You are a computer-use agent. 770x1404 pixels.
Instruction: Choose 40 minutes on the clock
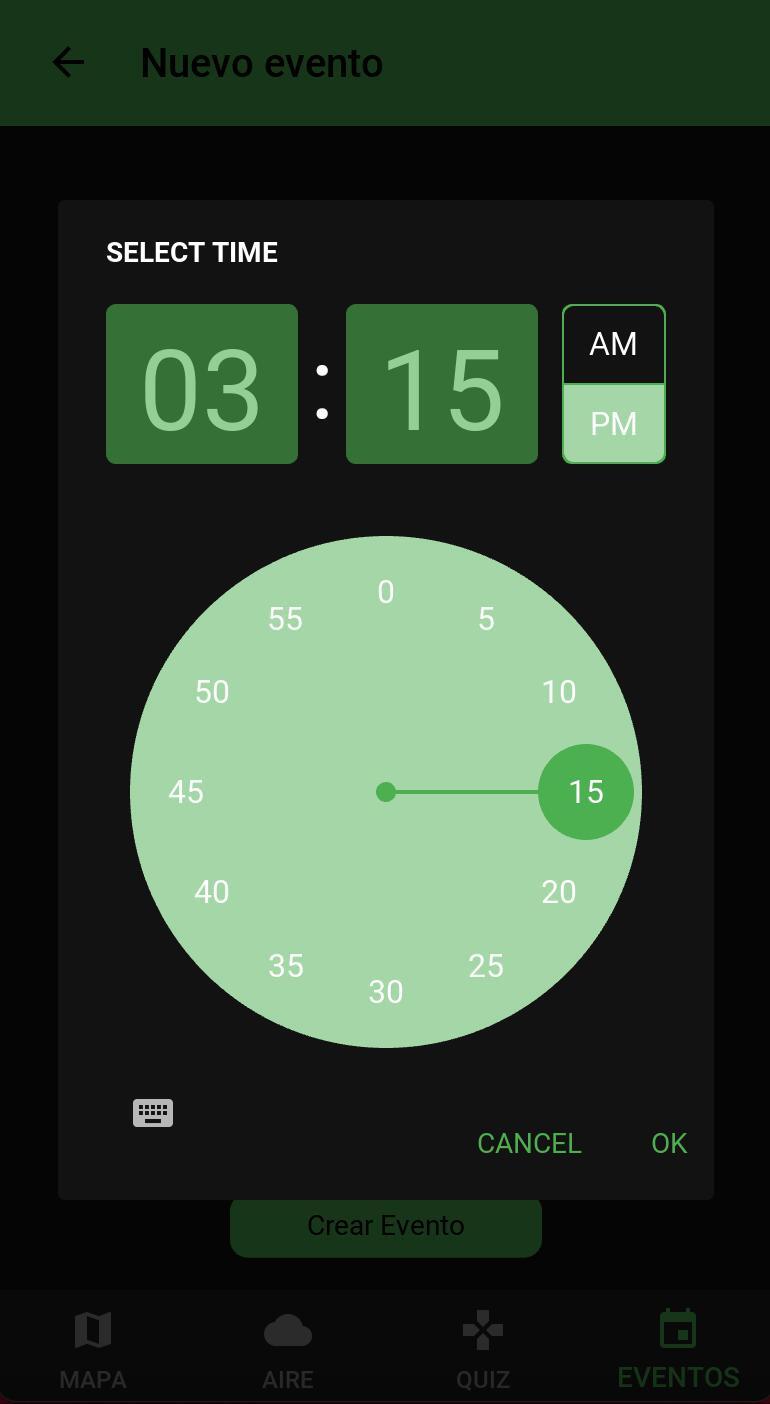point(212,892)
